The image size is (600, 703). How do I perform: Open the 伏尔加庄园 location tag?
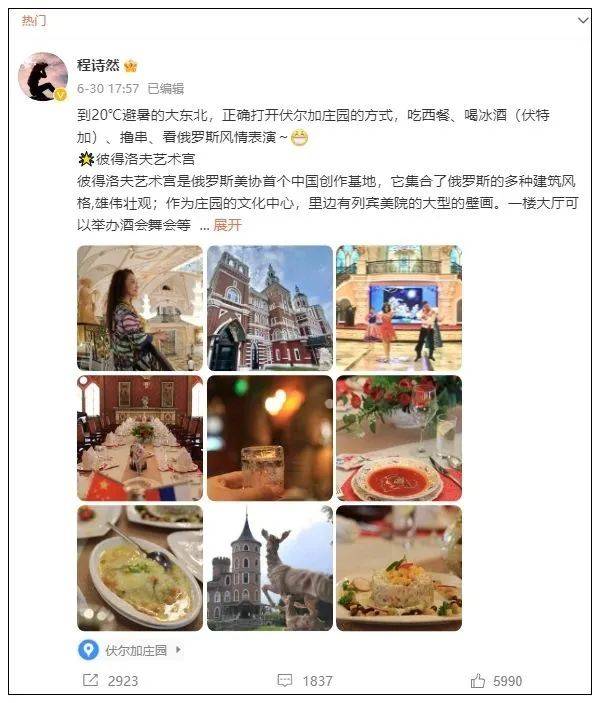[133, 650]
